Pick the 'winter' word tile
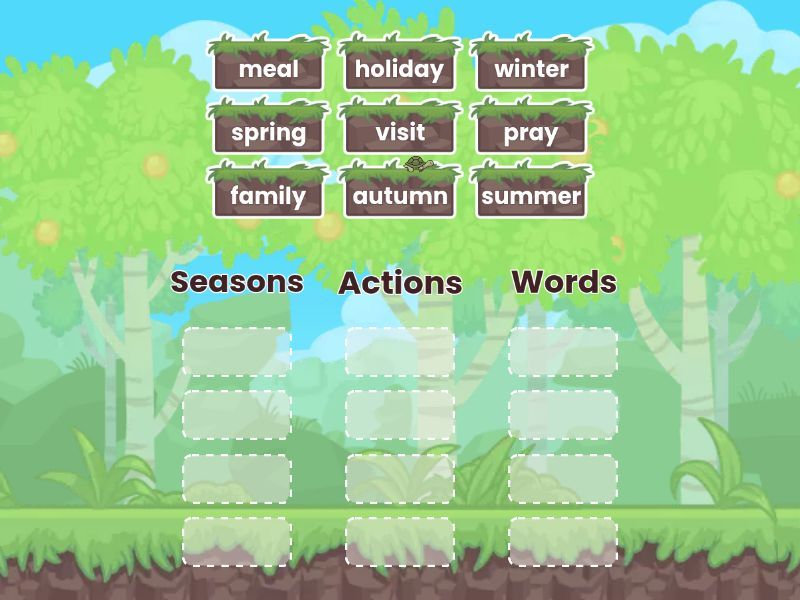800x600 pixels. click(531, 69)
